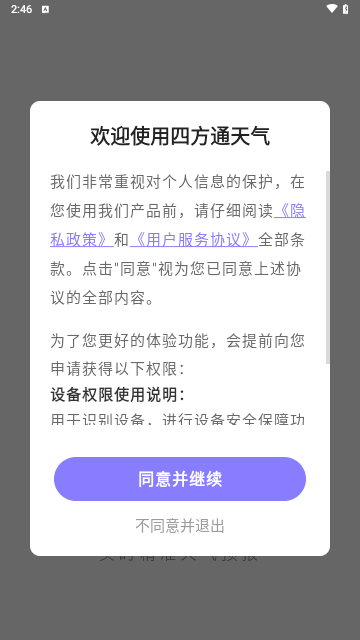The width and height of the screenshot is (360, 640).
Task: Open the 《用户服务协议》 link
Action: click(x=193, y=240)
